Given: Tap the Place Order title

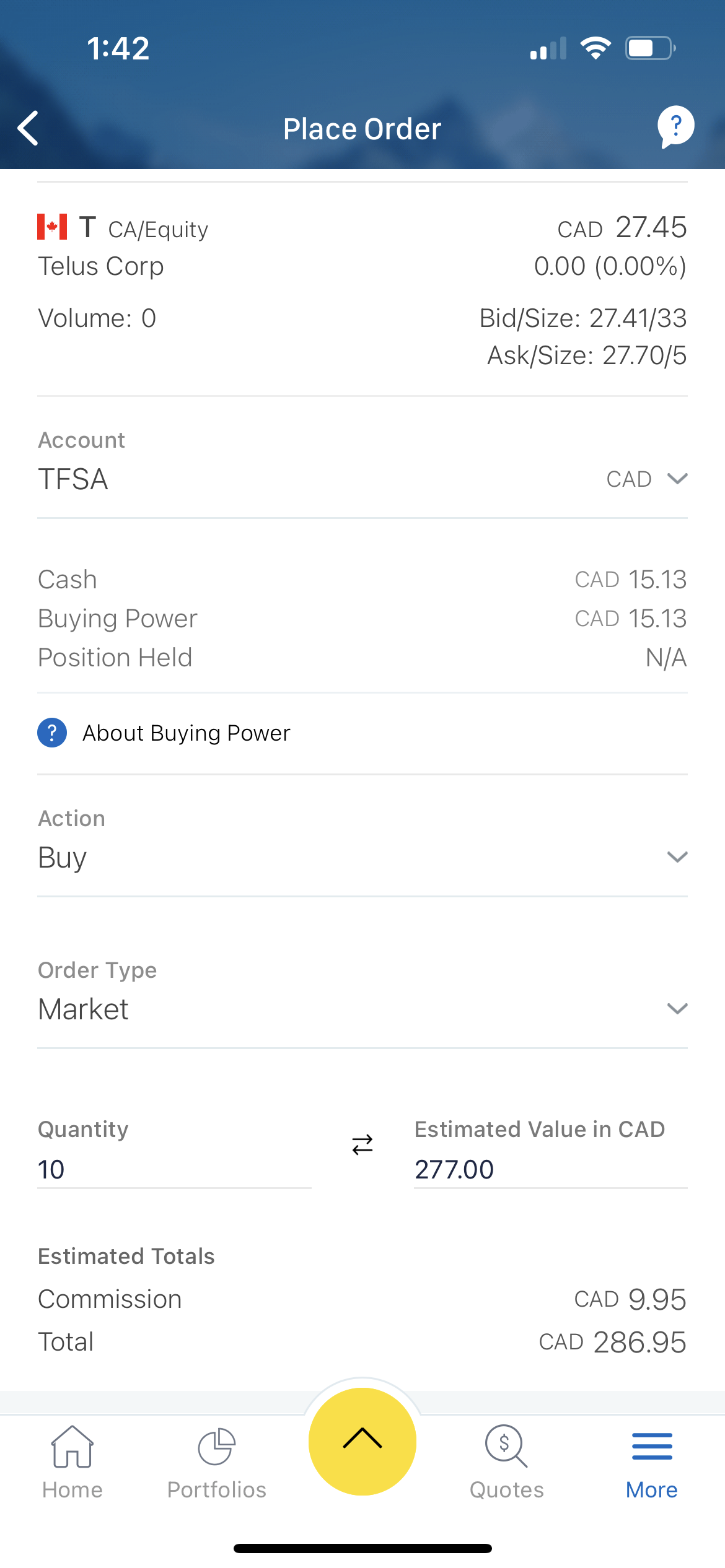Looking at the screenshot, I should coord(362,128).
